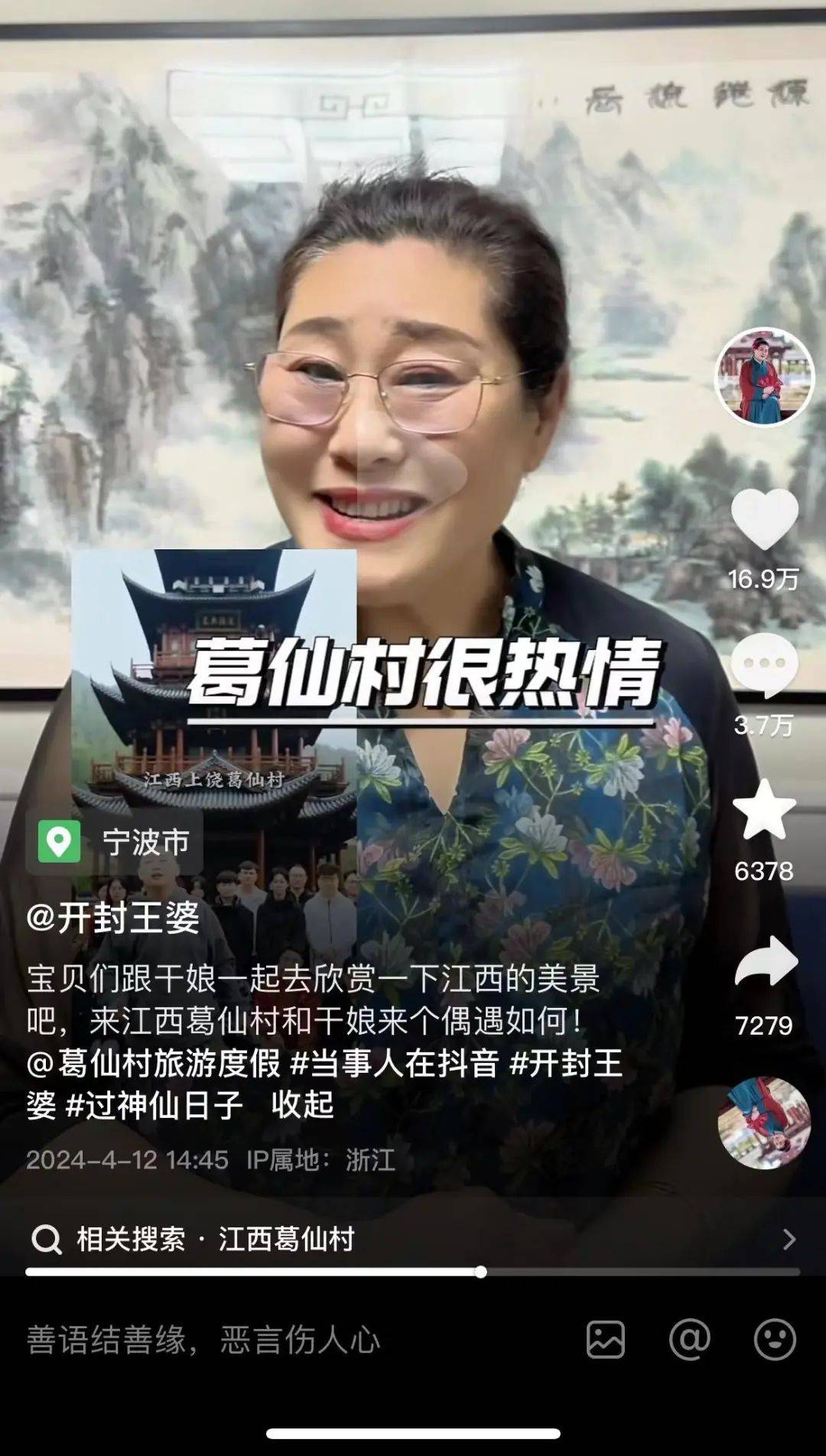The image size is (826, 1456).
Task: Attach an image to your comment
Action: click(x=606, y=1340)
